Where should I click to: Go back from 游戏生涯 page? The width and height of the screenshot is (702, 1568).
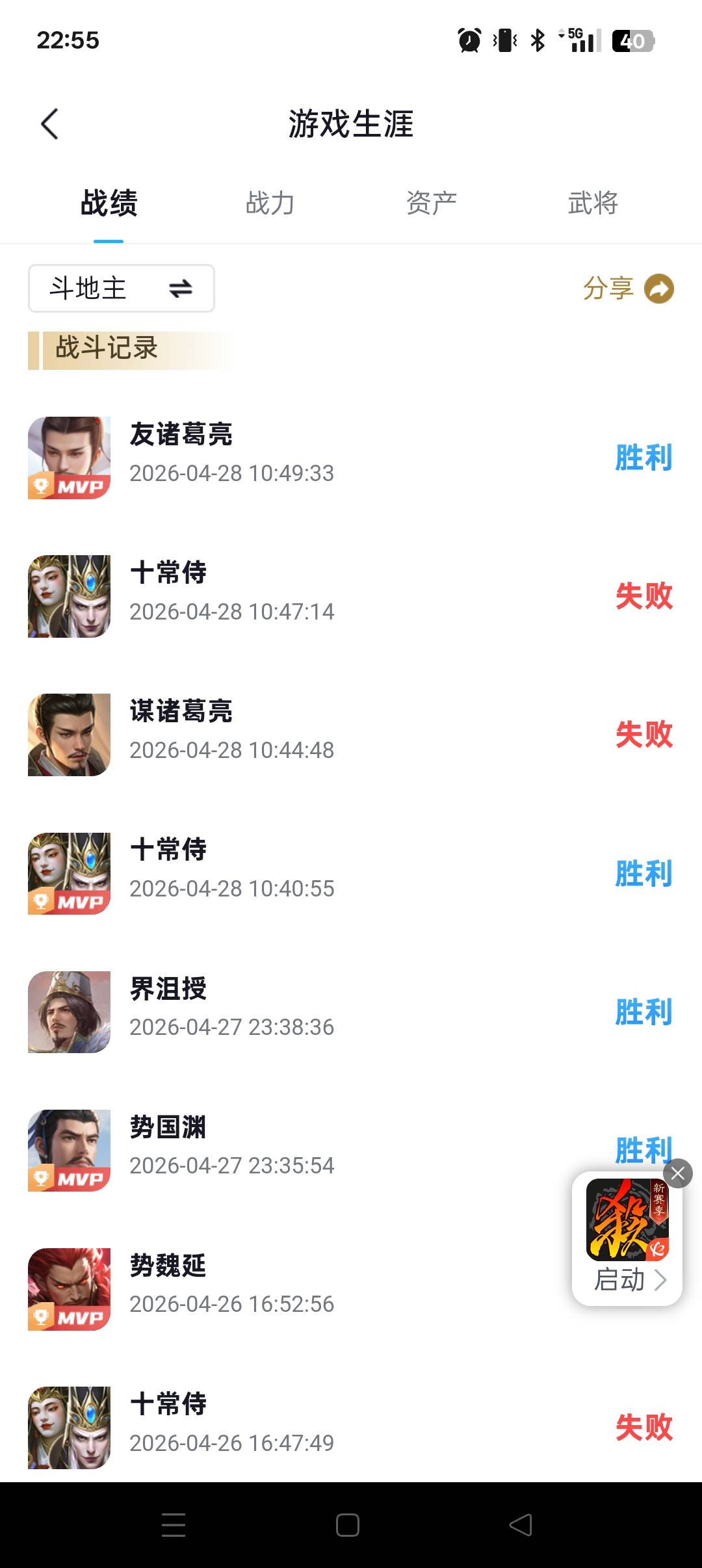point(49,124)
